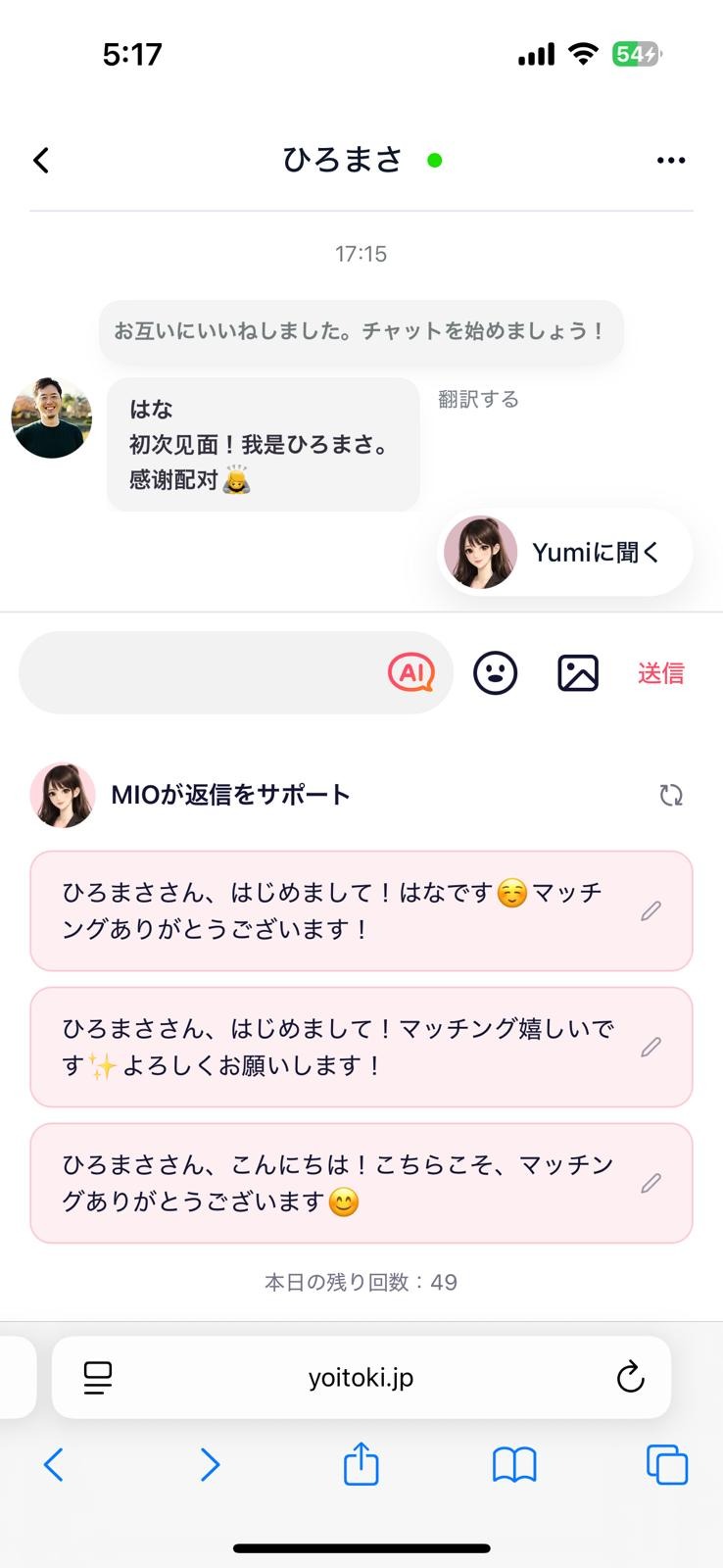The image size is (723, 1568).
Task: Tap 翻訳する to translate the message
Action: coord(478,399)
